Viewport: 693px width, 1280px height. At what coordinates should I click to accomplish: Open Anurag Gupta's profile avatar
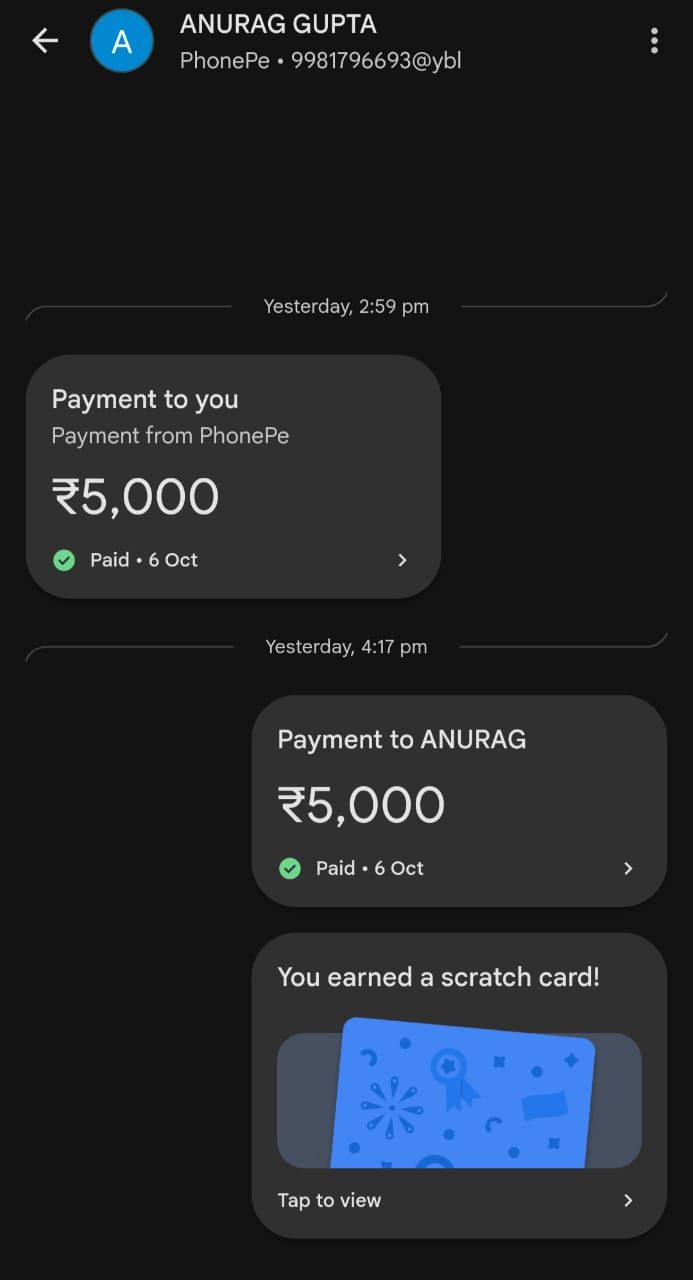pos(122,42)
